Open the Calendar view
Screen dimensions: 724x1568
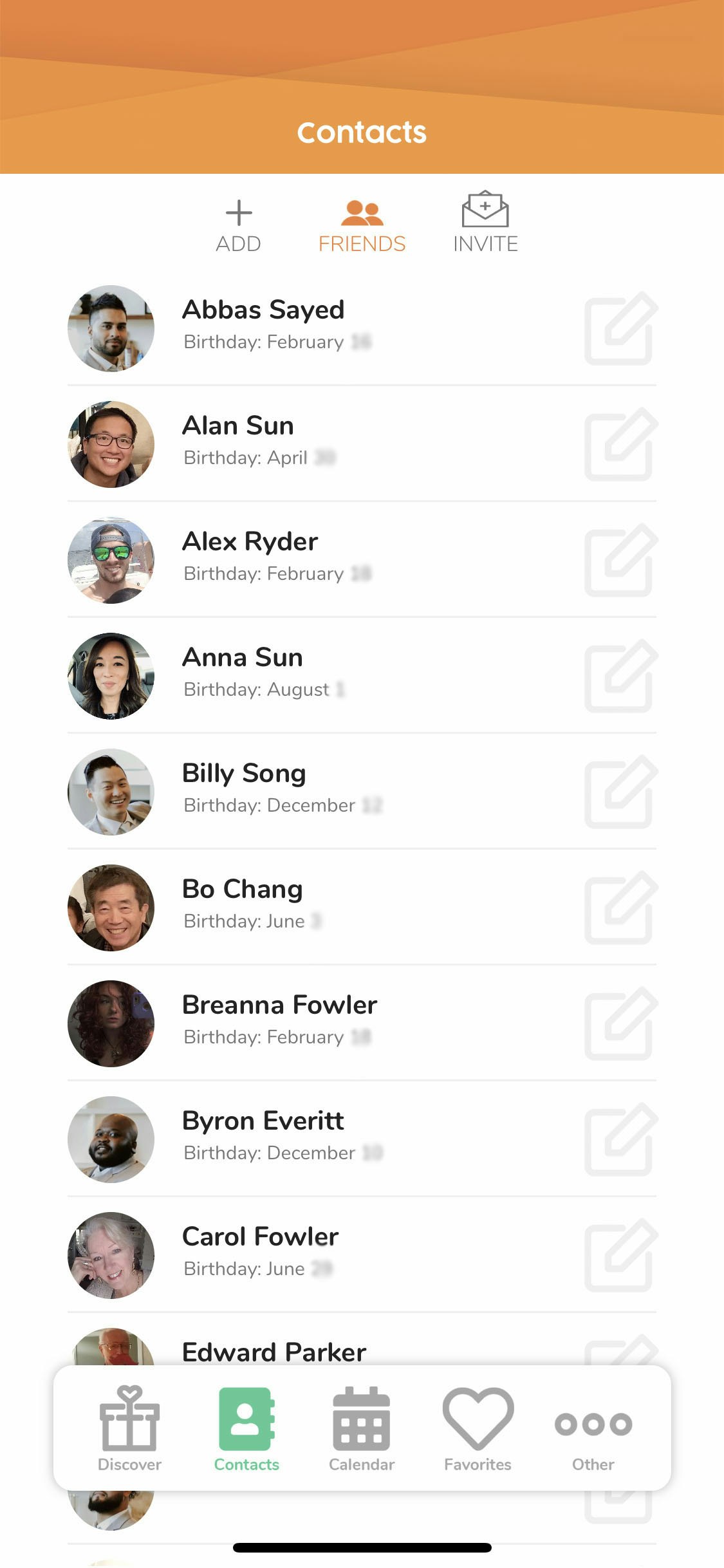[x=360, y=1429]
